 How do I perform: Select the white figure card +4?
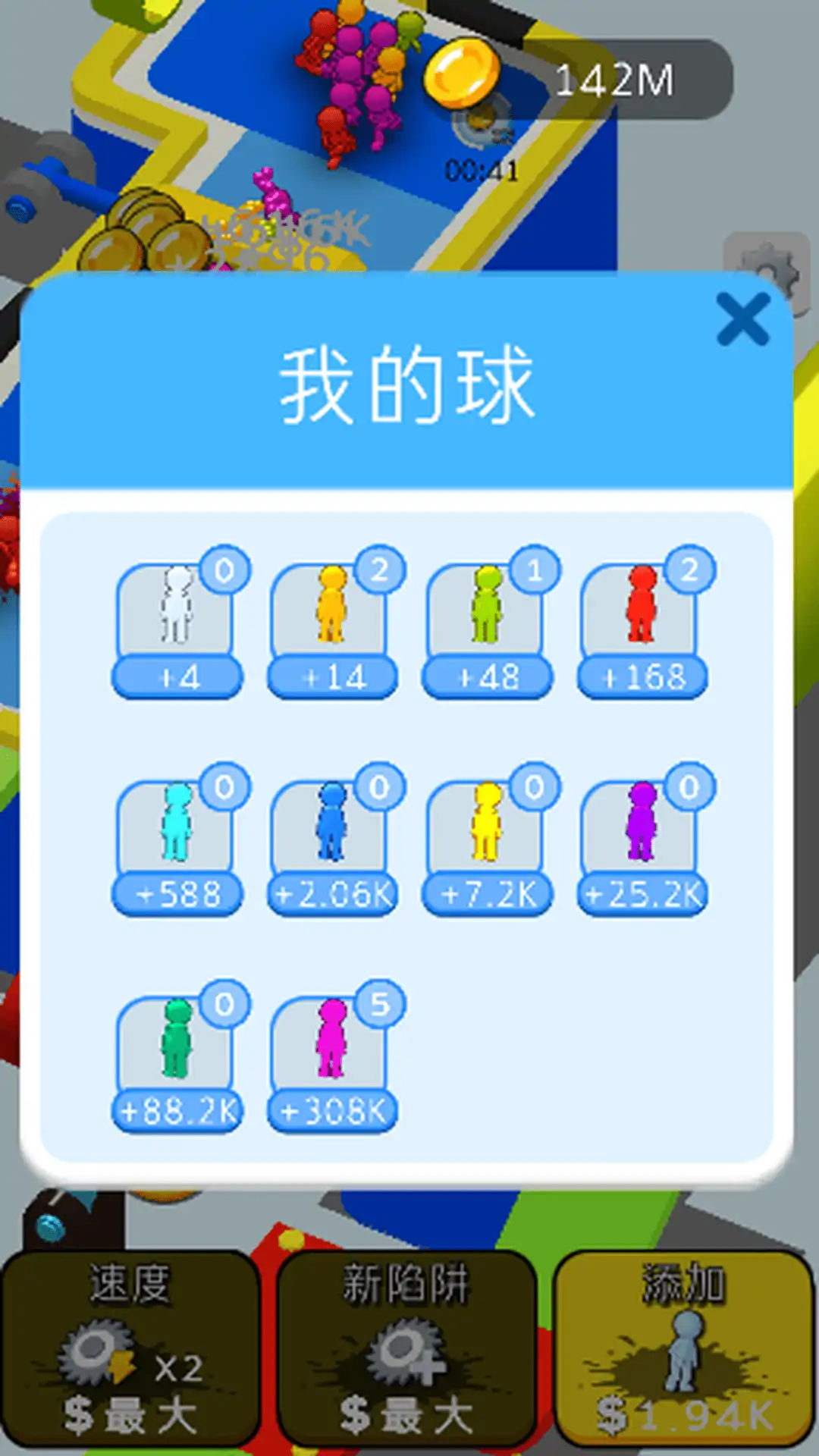click(177, 623)
